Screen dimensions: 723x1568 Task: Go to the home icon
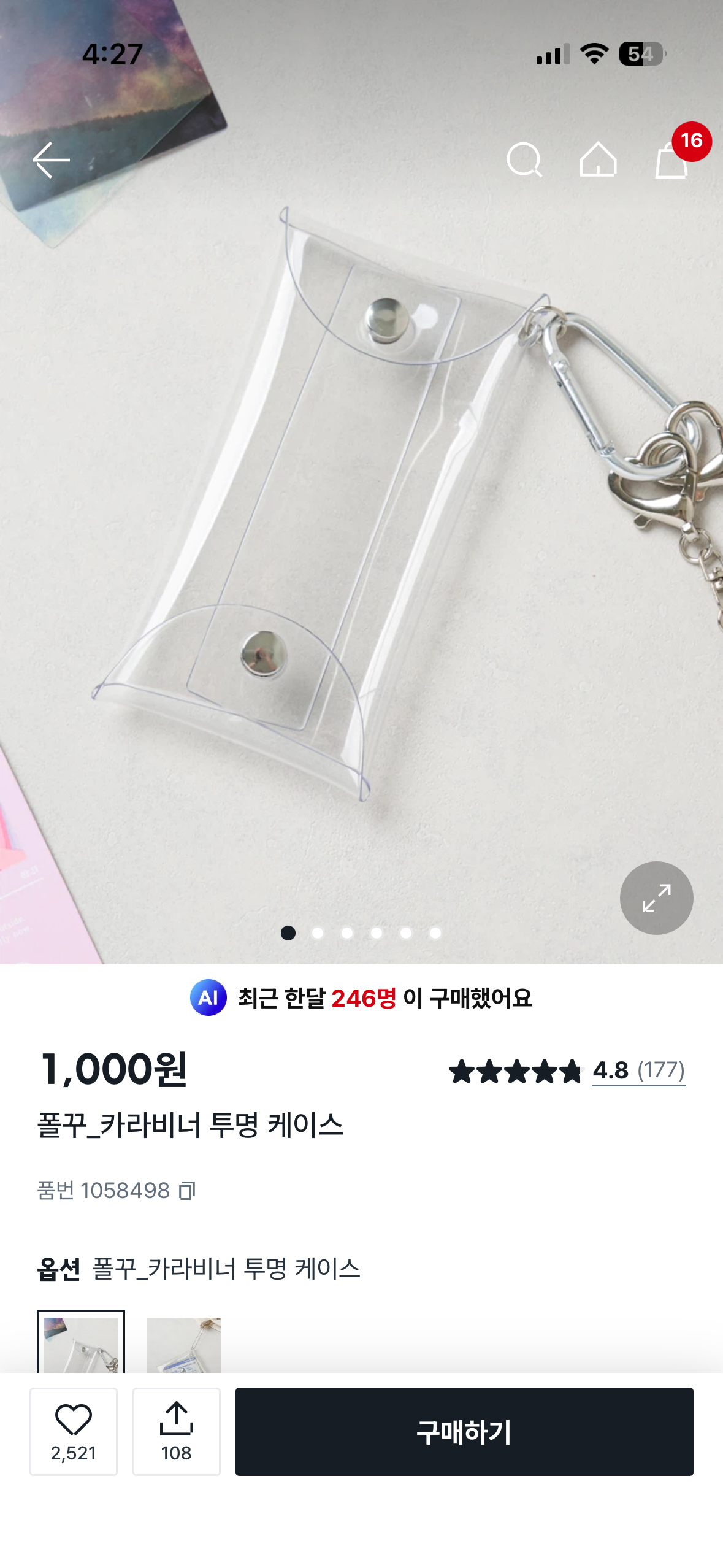[x=598, y=160]
